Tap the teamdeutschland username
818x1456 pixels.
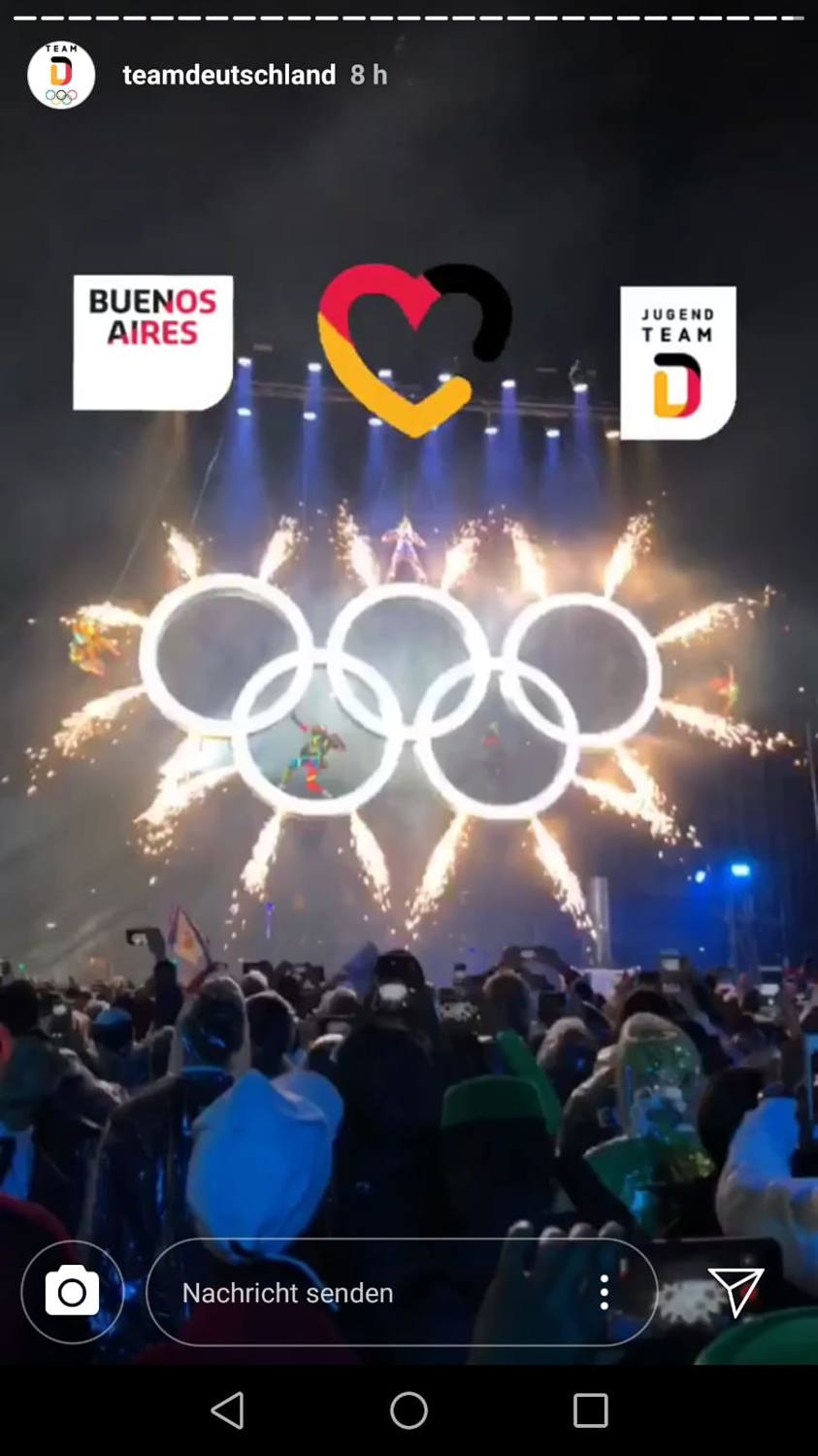click(229, 75)
